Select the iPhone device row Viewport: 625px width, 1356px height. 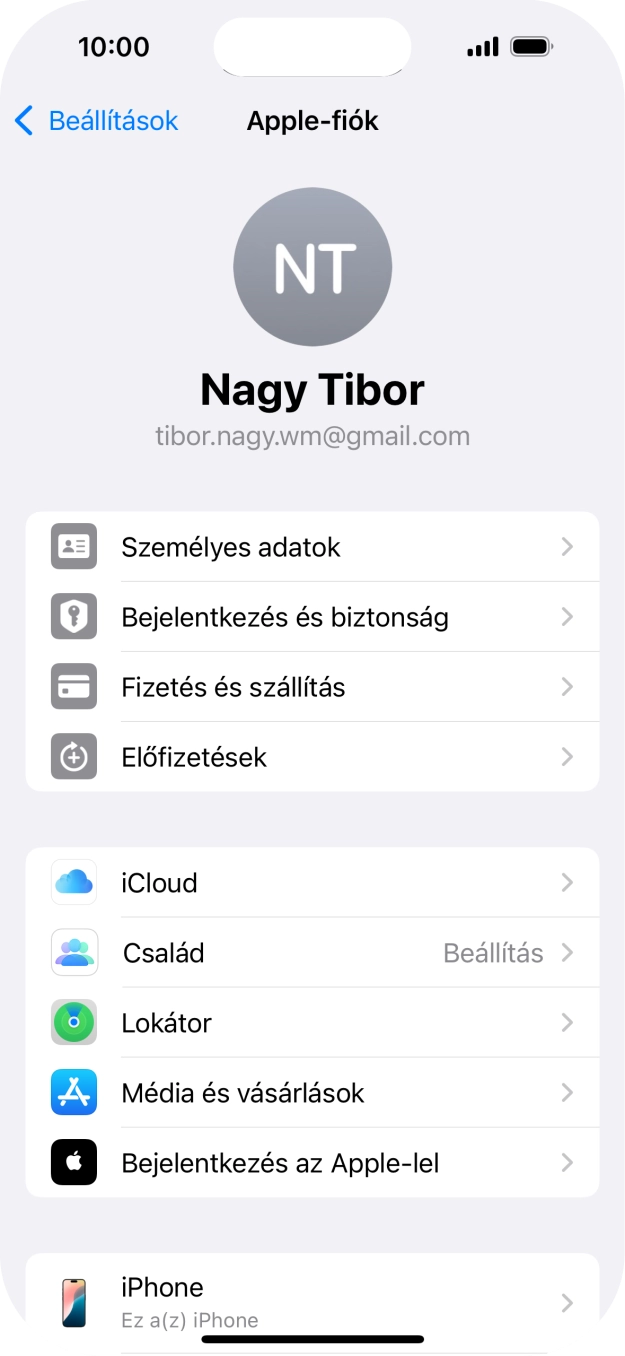(312, 1301)
